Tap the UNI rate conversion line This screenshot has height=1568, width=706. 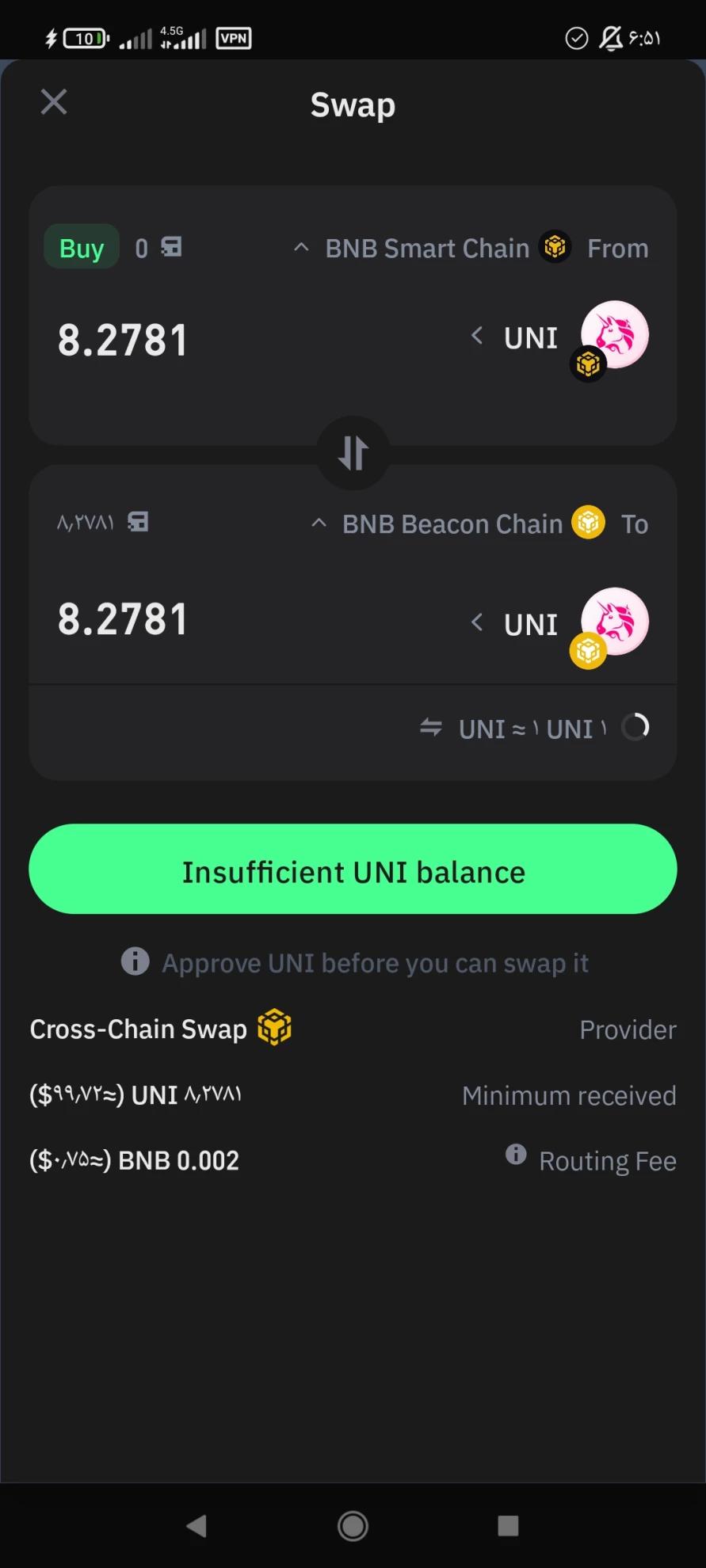523,729
